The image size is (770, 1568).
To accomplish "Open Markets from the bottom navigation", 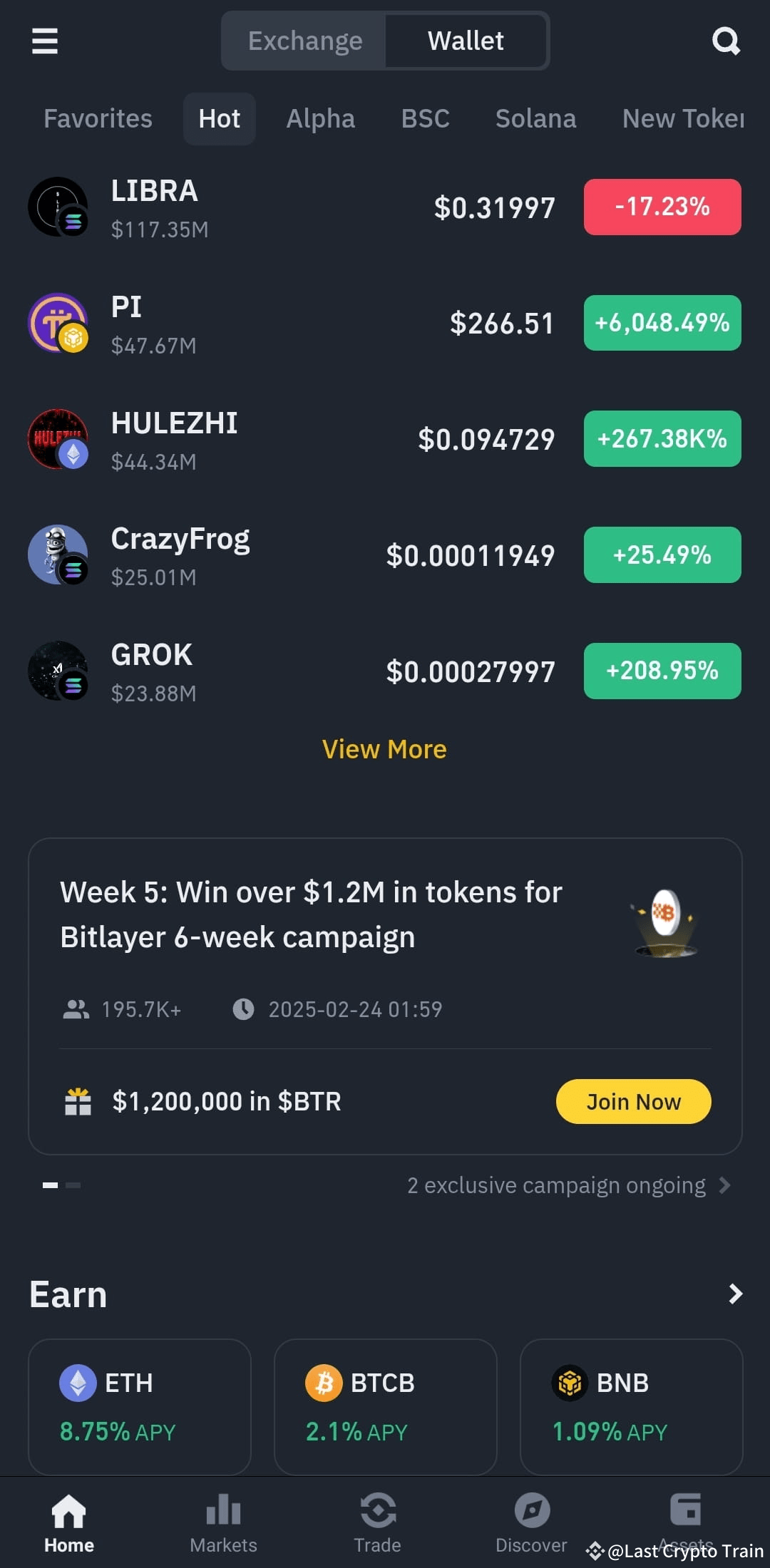I will point(223,1525).
